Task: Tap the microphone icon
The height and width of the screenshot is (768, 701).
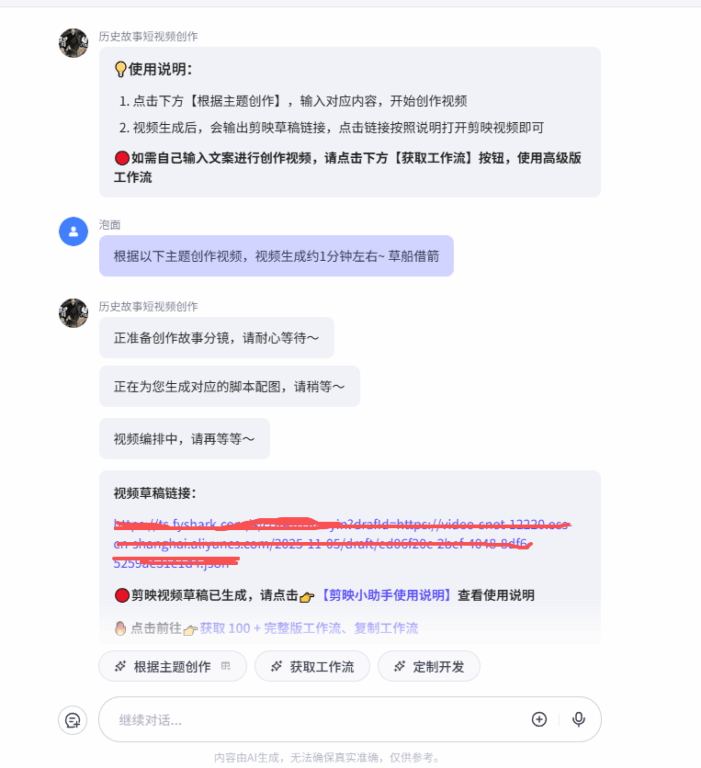Action: coord(578,719)
